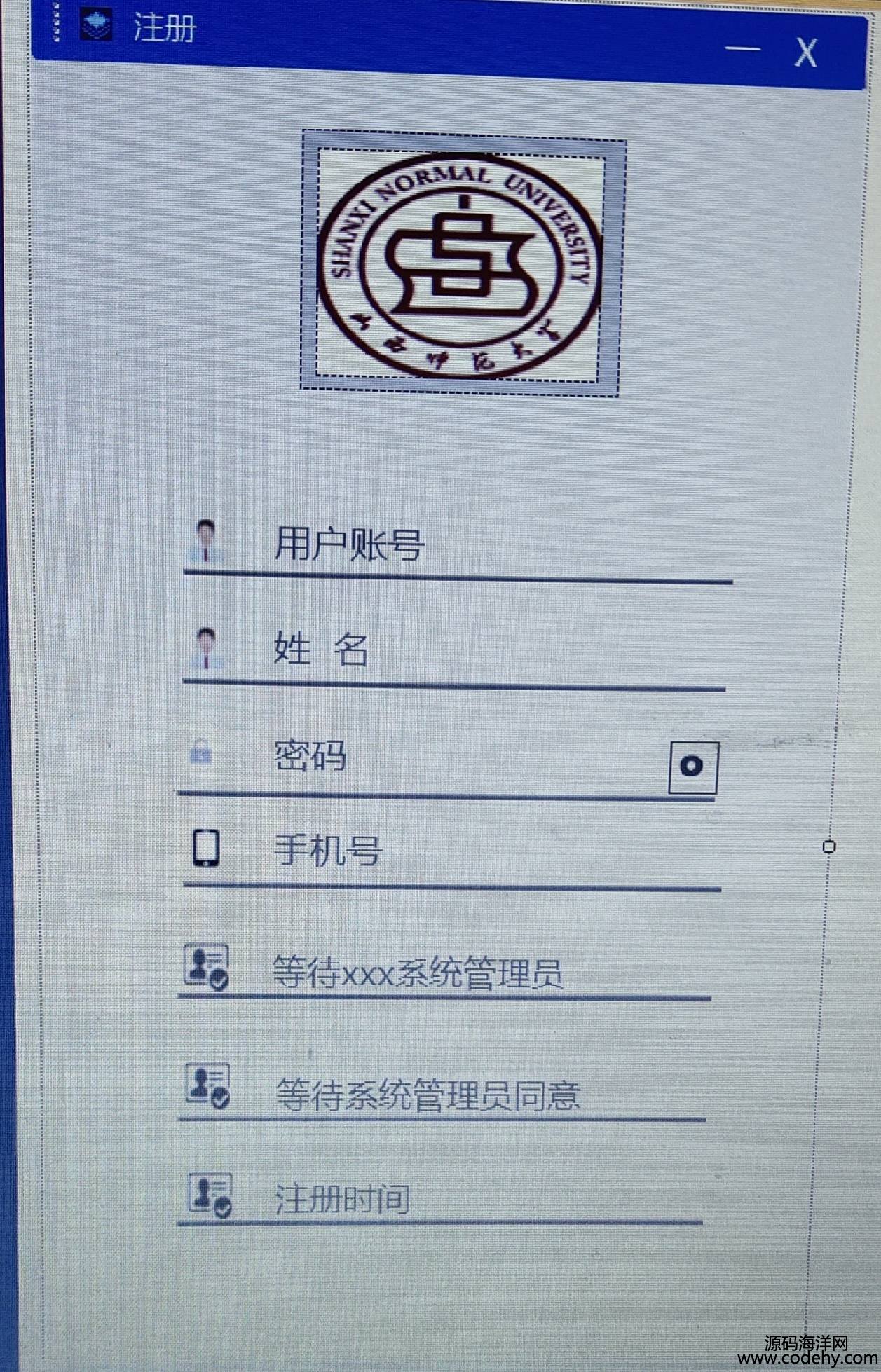
Task: Minimize the 注册 window
Action: coord(742,49)
